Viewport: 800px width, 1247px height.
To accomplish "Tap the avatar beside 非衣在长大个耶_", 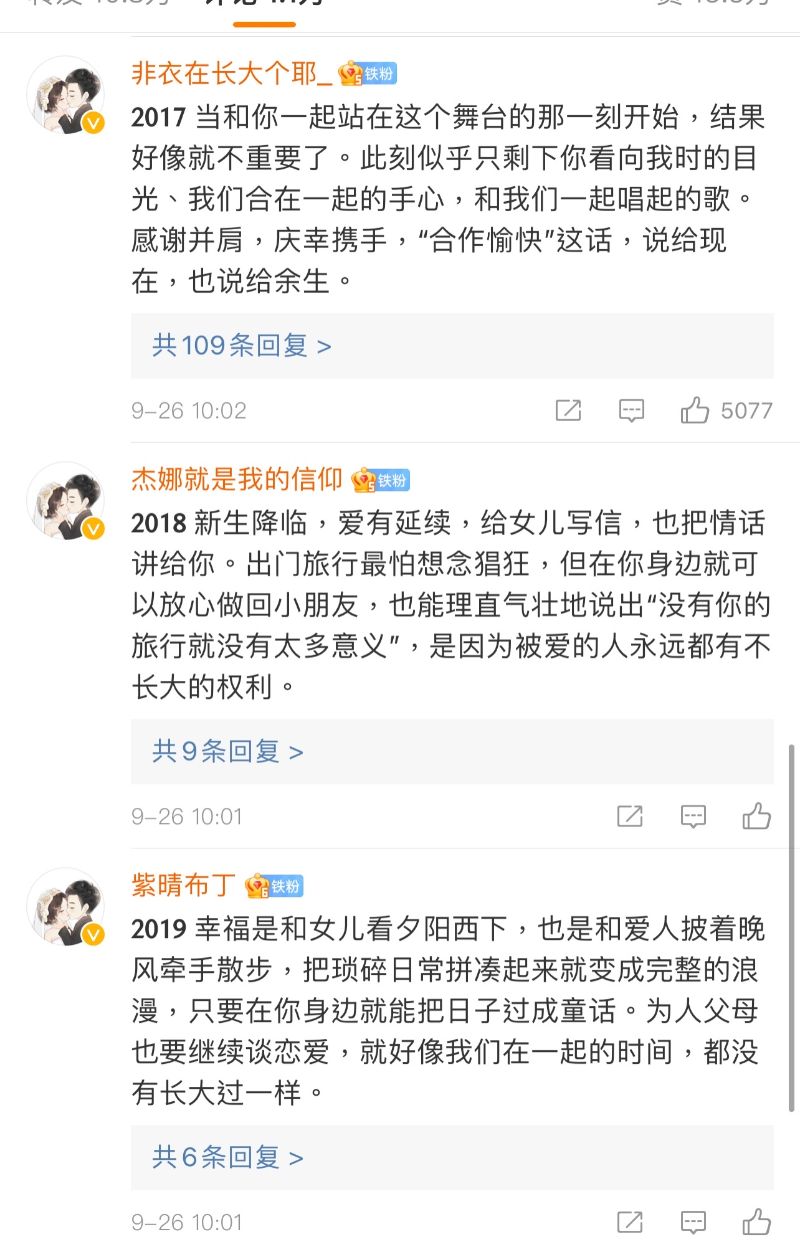I will point(66,96).
